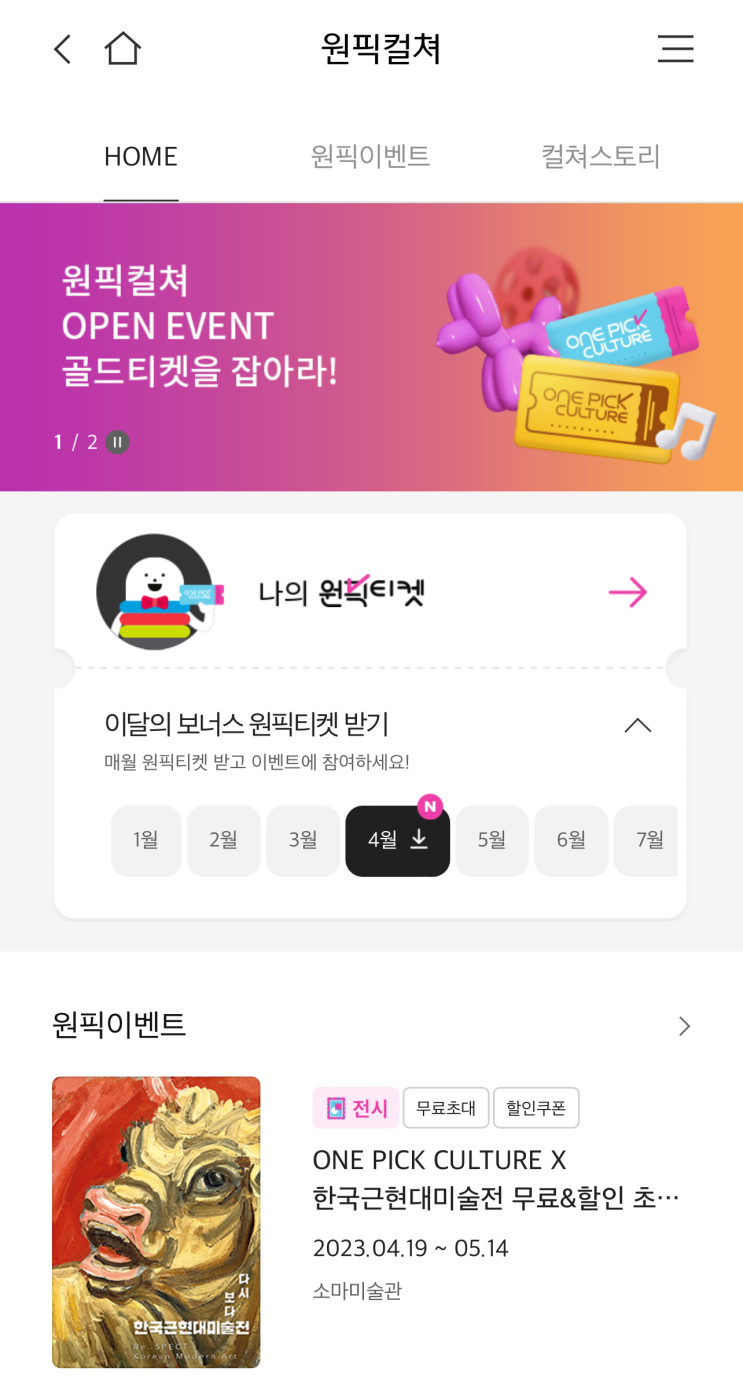Tap the 할인쿠폰 coupon tag
The height and width of the screenshot is (1385, 743).
537,1107
